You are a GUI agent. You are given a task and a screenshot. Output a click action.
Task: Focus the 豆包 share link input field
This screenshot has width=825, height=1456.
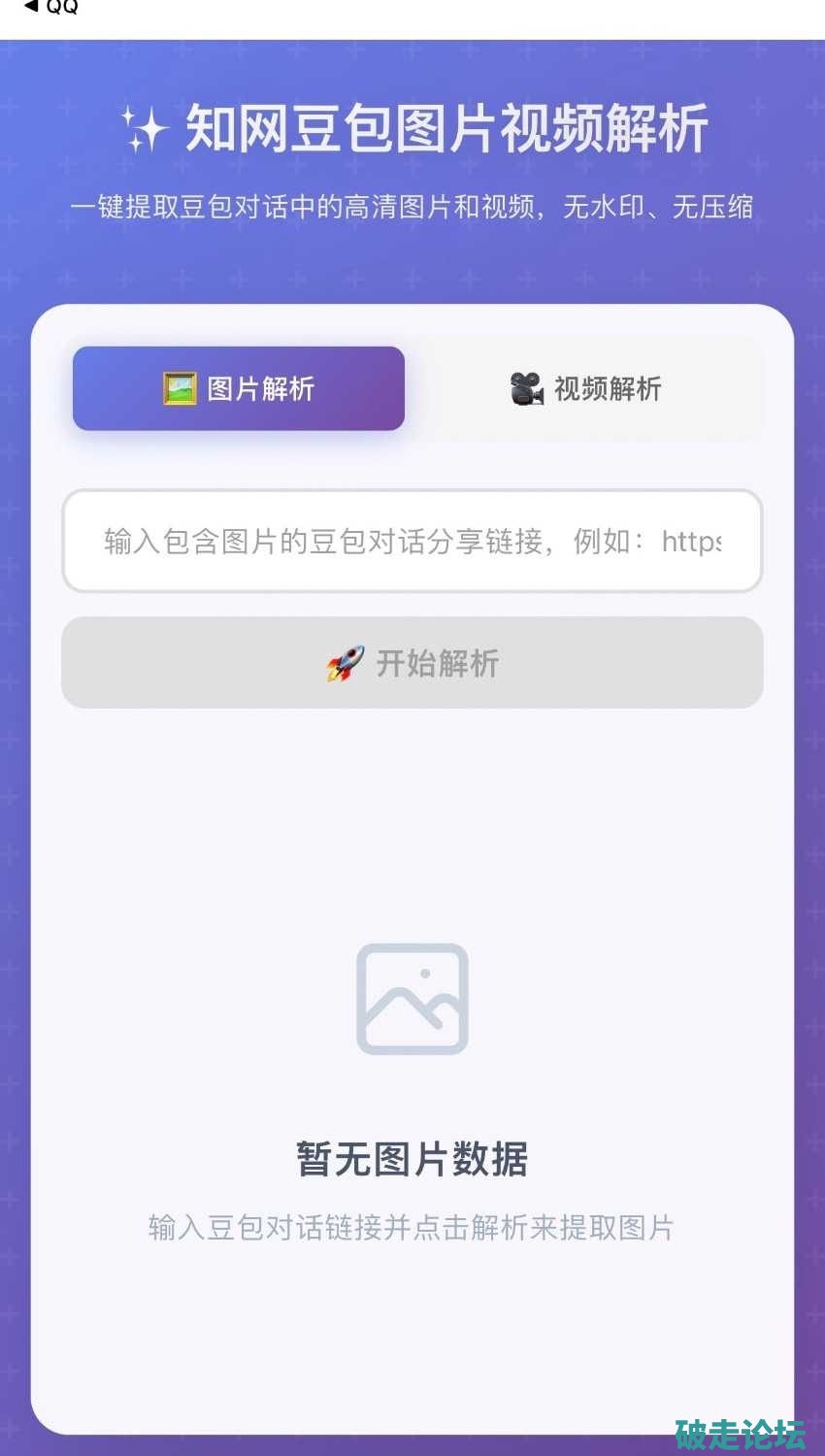(x=412, y=542)
